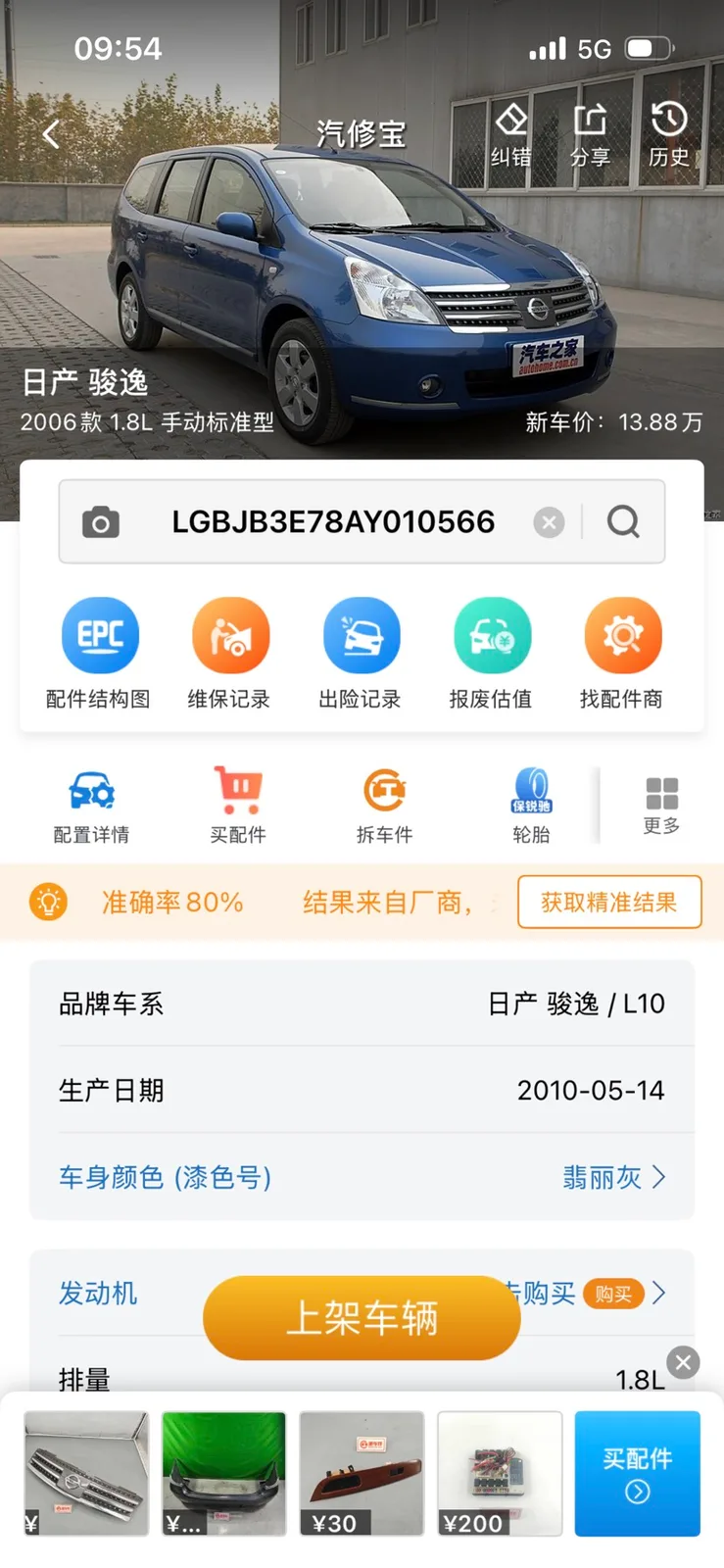The width and height of the screenshot is (724, 1568).
Task: Tap the orange 上架车辆 button
Action: (362, 1318)
